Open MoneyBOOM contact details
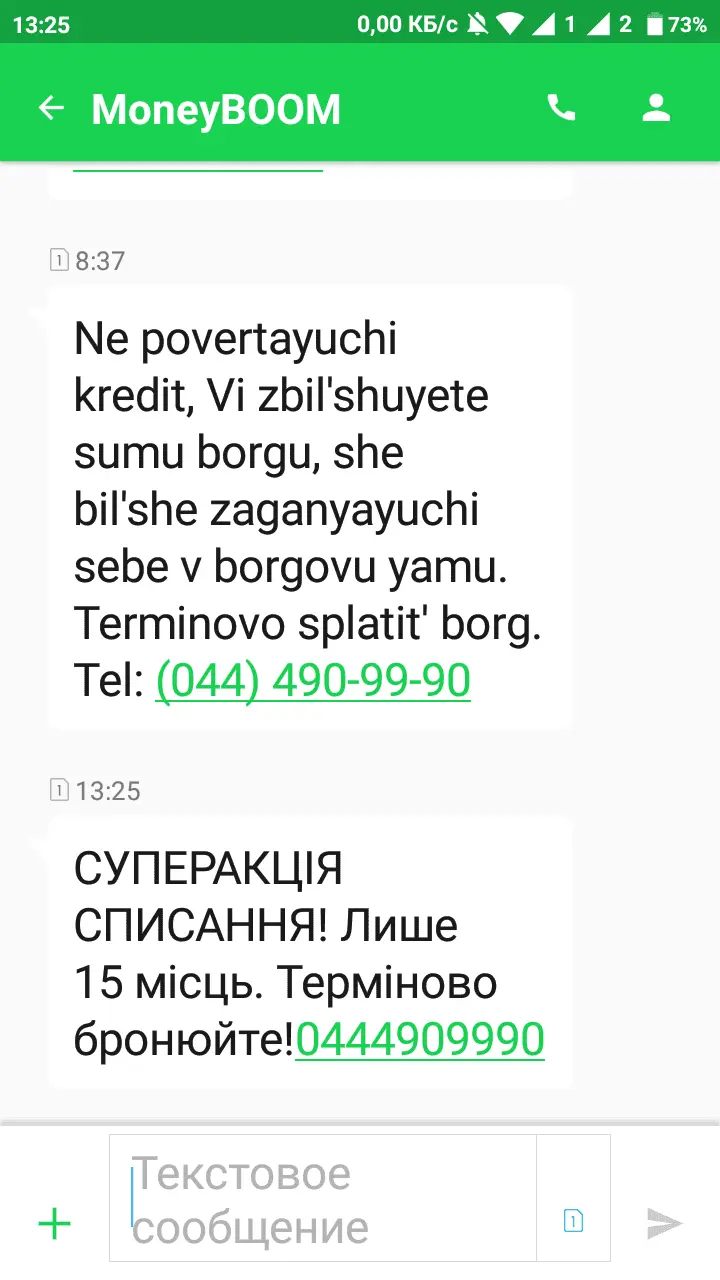This screenshot has height=1280, width=720. (656, 109)
